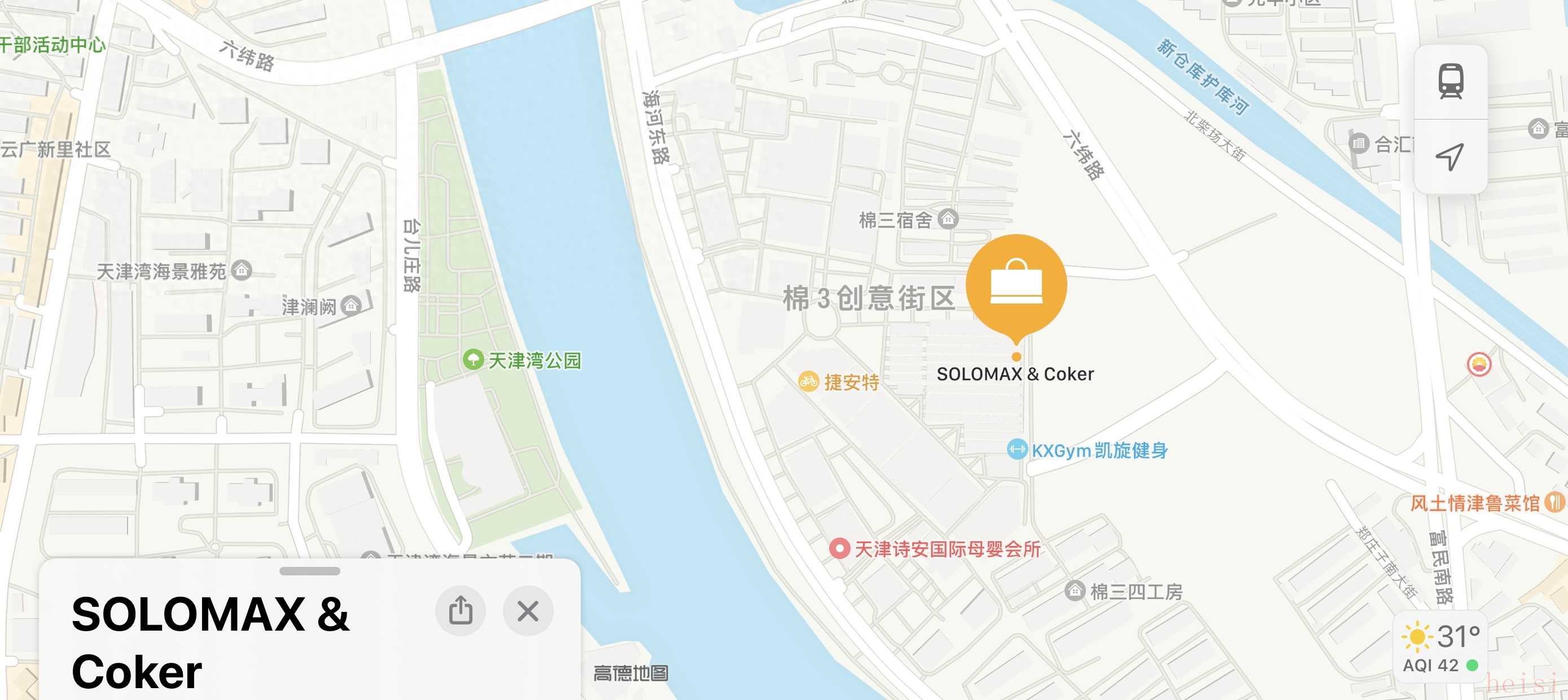Image resolution: width=1568 pixels, height=700 pixels.
Task: Open the 棉三四工房 marker
Action: (x=1074, y=590)
